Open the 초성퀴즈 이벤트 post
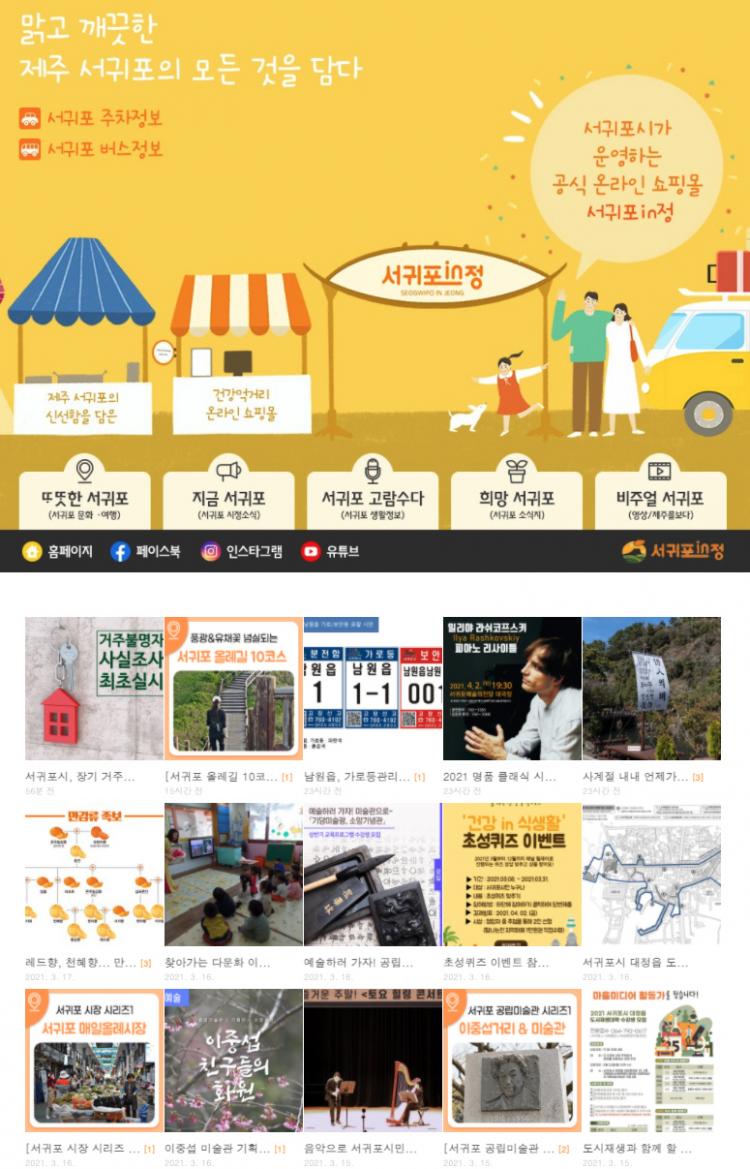750x1169 pixels. point(512,873)
